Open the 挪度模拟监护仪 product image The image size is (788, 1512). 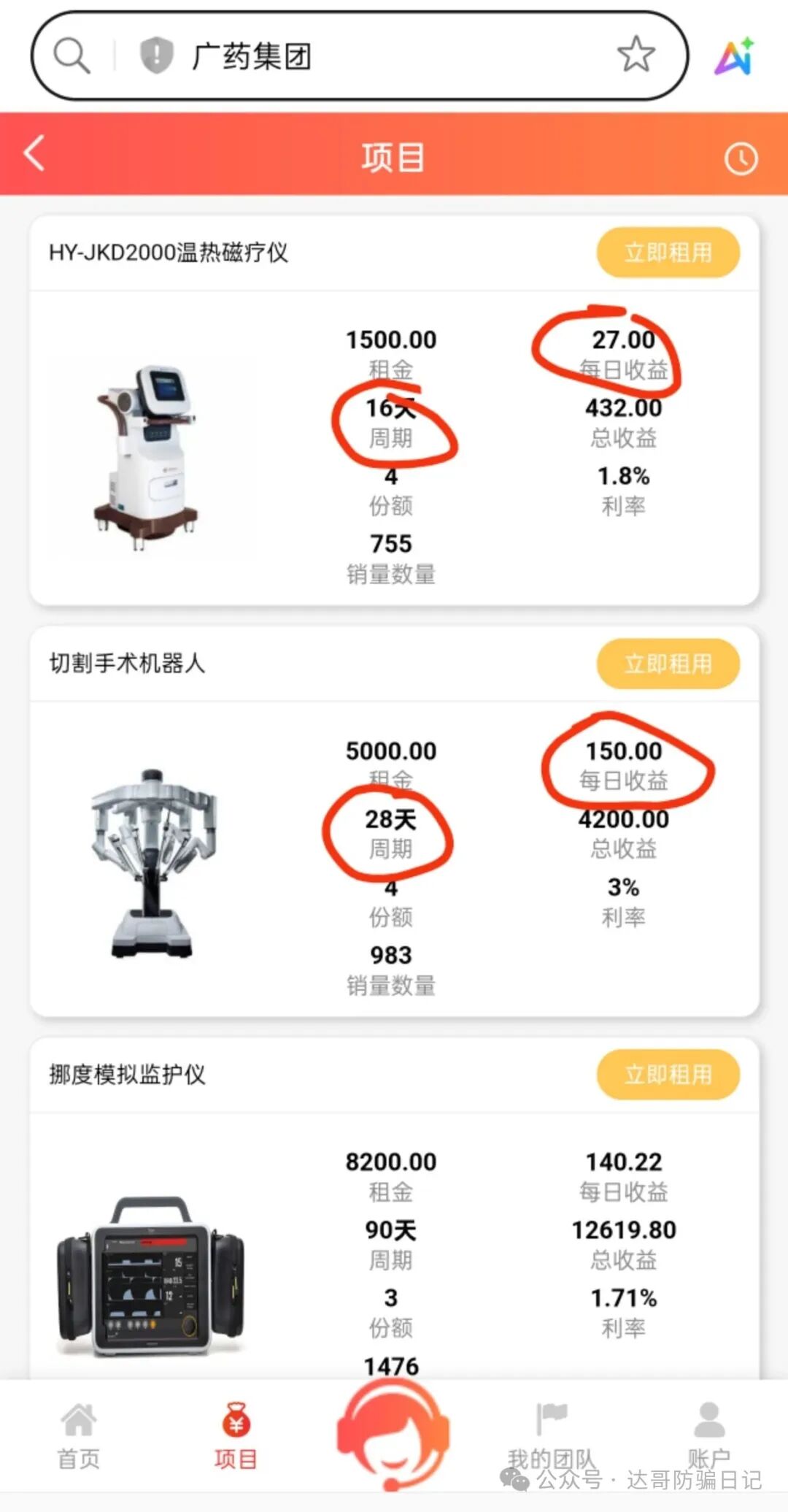[x=150, y=1274]
